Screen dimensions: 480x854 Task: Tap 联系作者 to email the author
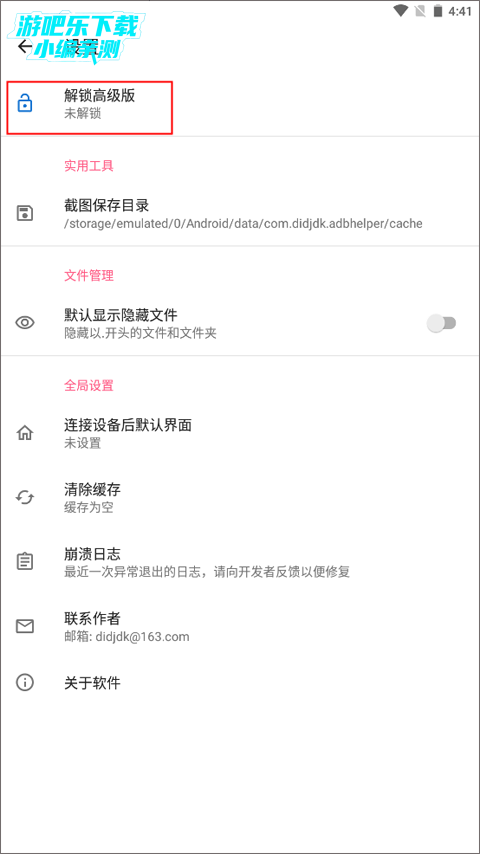click(x=240, y=626)
